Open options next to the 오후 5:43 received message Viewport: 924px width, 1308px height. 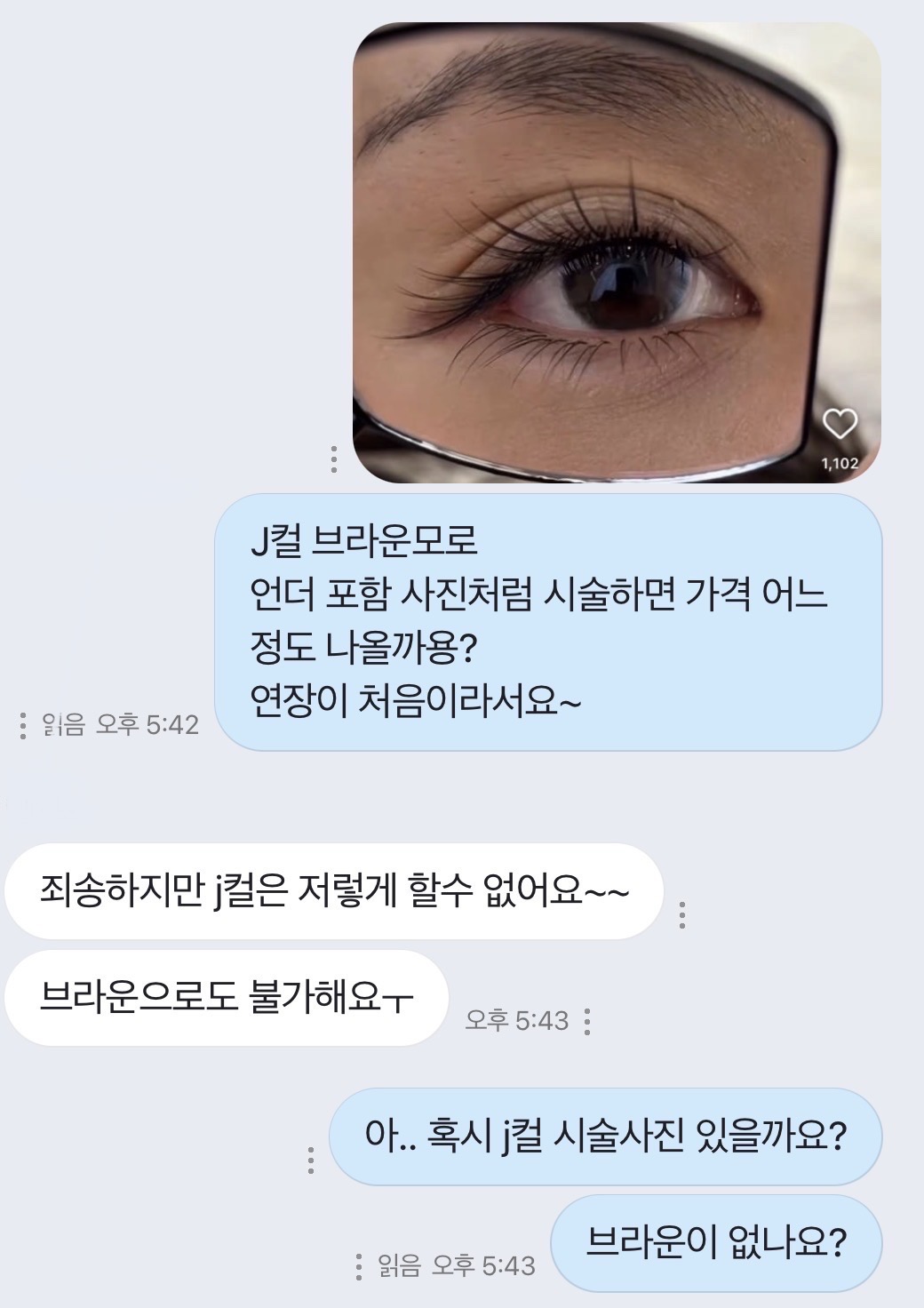tap(587, 1022)
